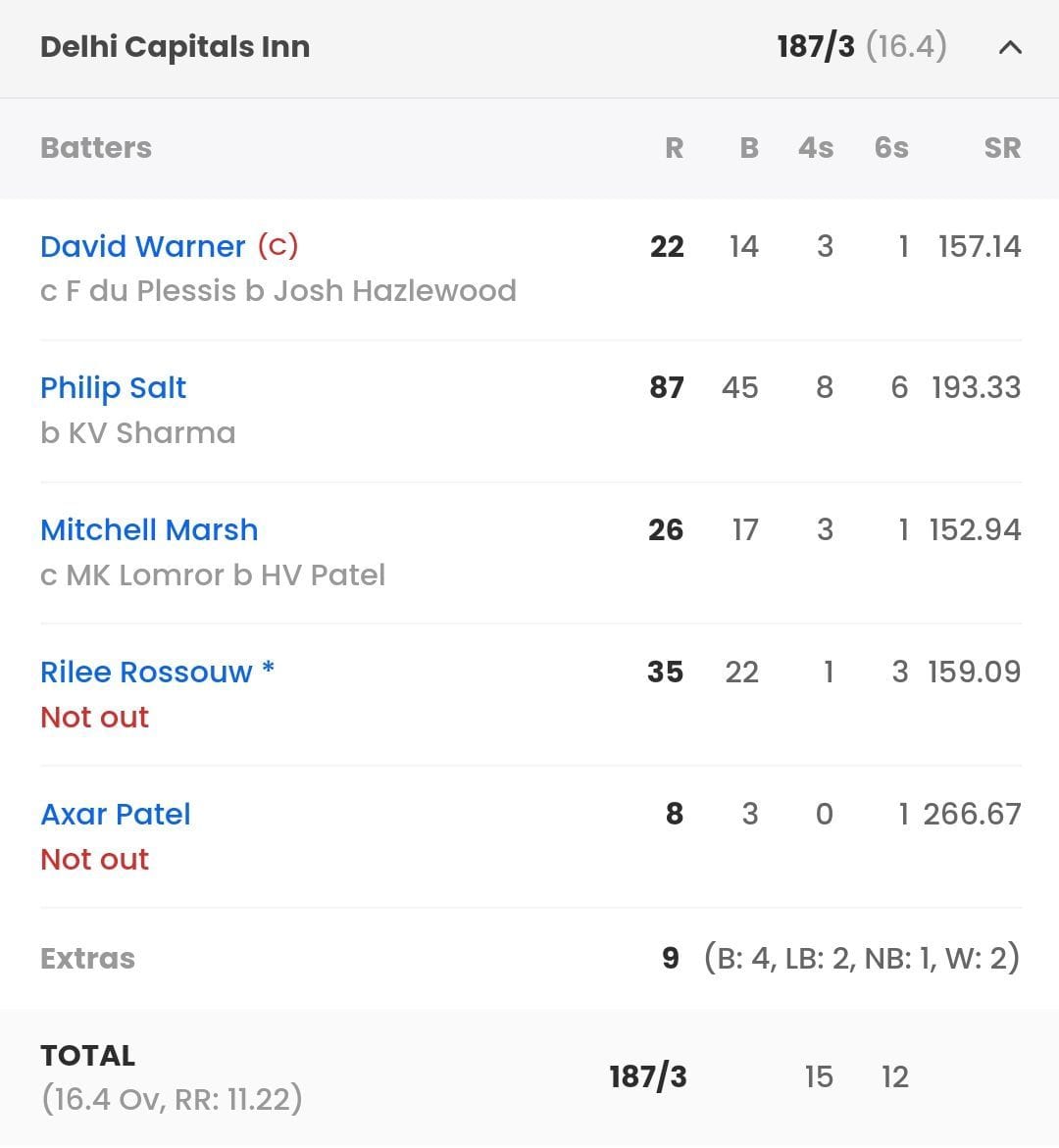1059x1148 pixels.
Task: Click the Extras row
Action: 87,959
